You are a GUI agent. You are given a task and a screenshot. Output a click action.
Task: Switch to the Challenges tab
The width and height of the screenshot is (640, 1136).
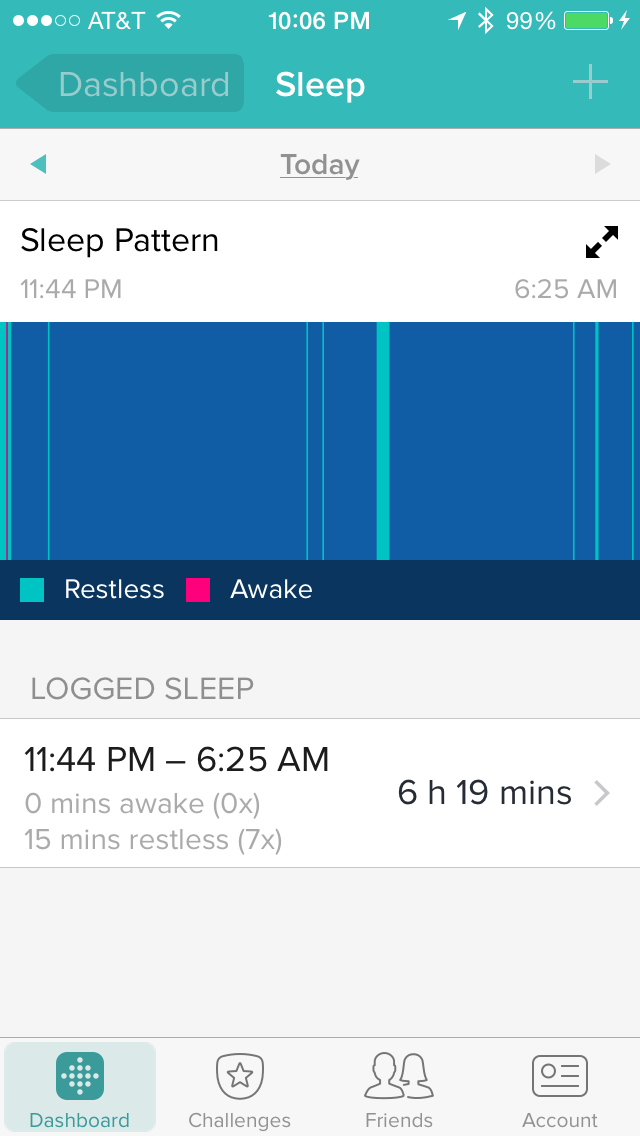[240, 1088]
